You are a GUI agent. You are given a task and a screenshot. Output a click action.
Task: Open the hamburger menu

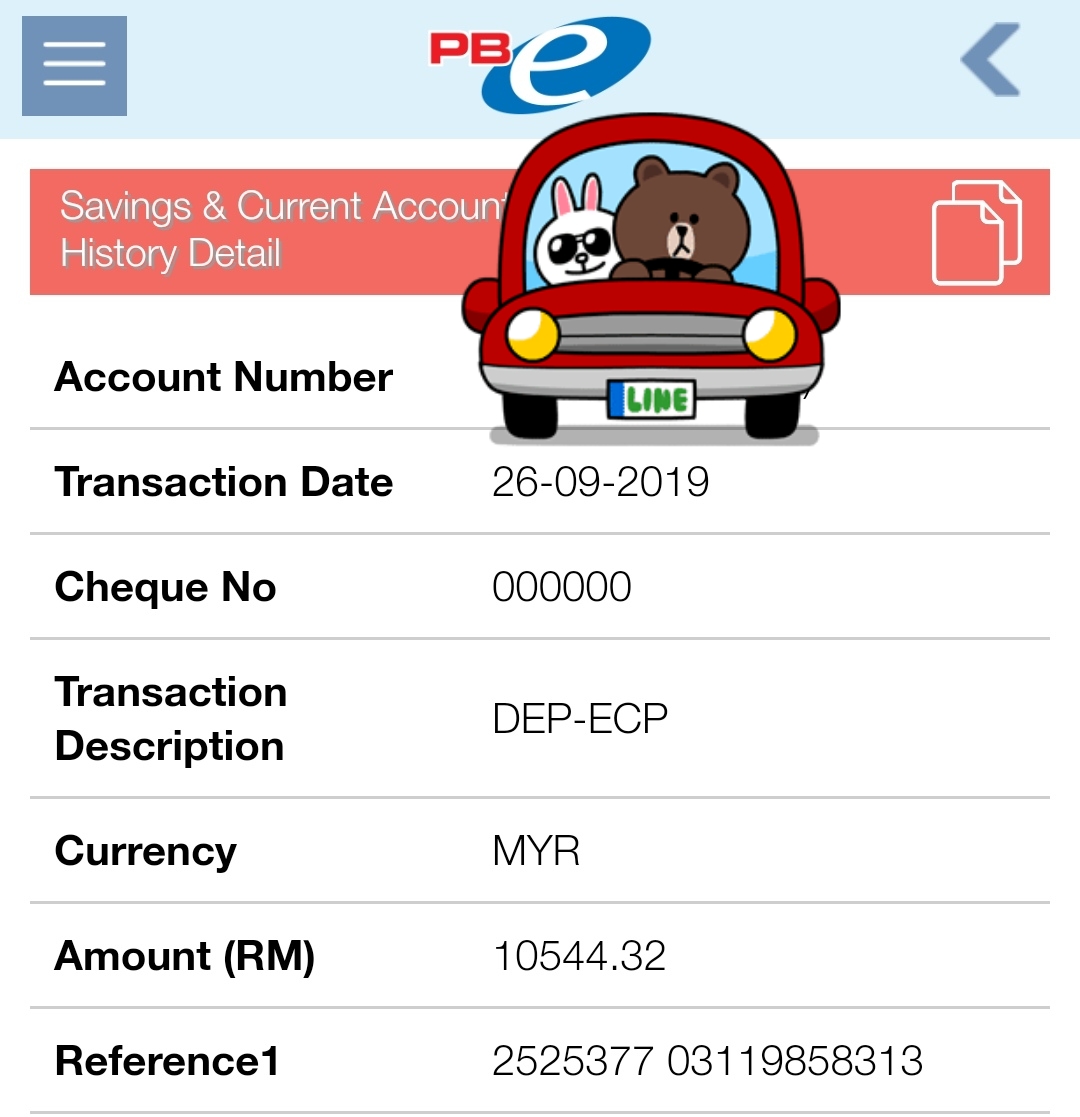point(74,66)
